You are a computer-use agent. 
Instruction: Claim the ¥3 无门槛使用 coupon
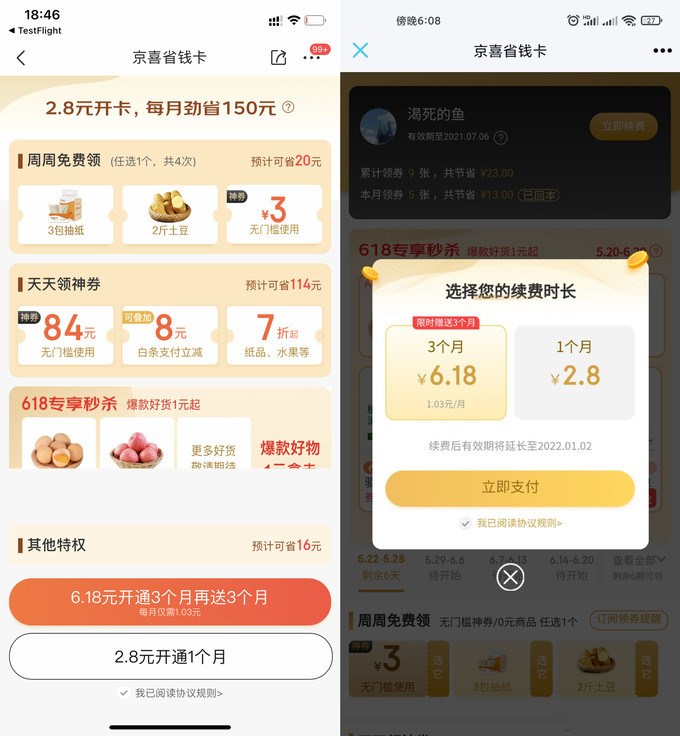coord(274,214)
